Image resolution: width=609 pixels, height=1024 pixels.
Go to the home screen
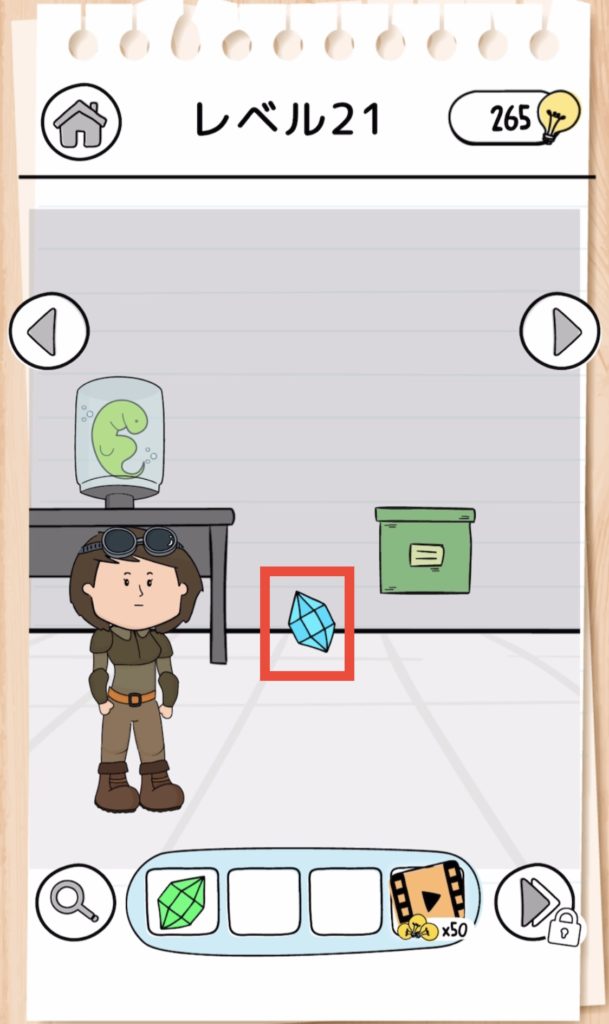point(81,123)
